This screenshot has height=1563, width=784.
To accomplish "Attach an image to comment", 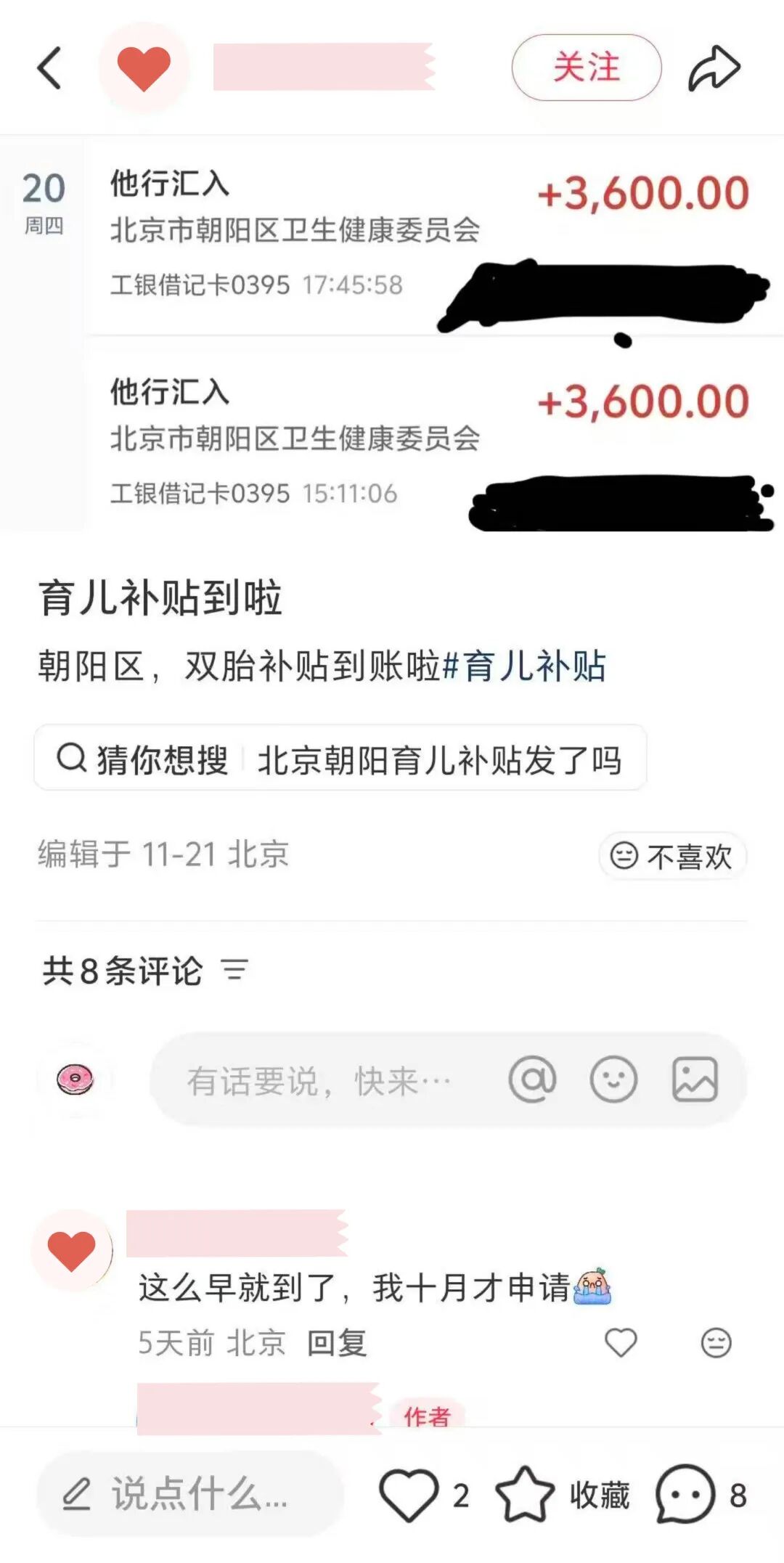I will (695, 1080).
